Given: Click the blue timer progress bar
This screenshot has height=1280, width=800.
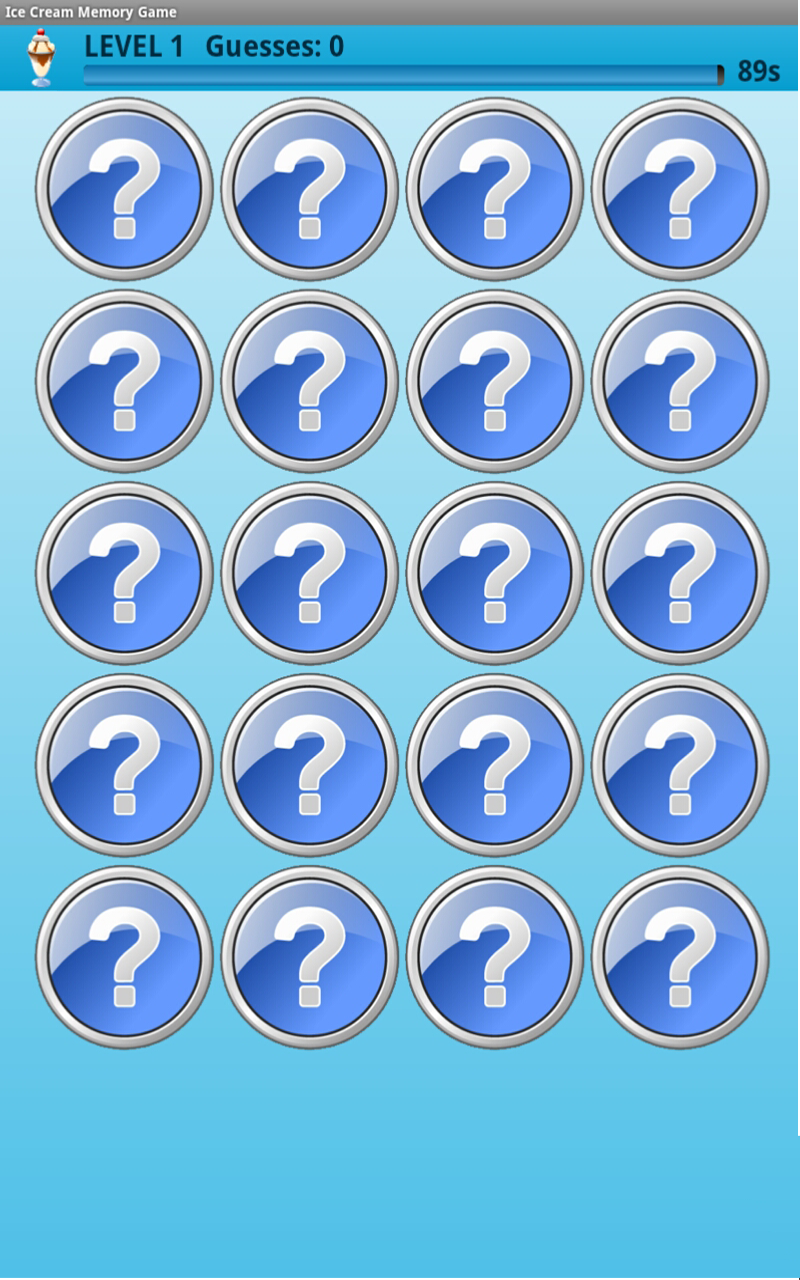Looking at the screenshot, I should (x=400, y=72).
